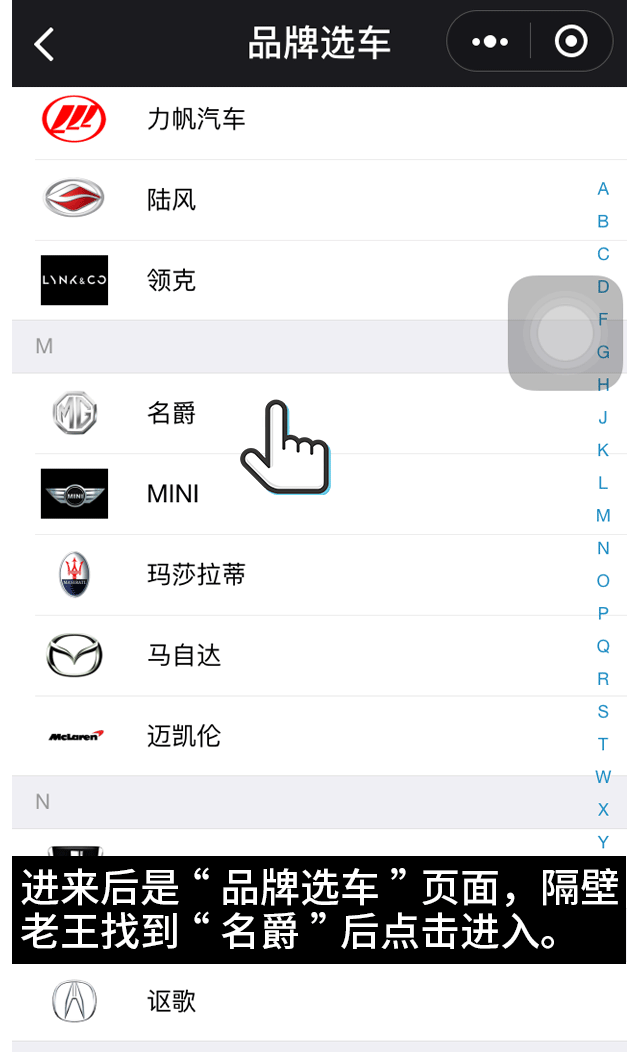
Task: Jump to letter X in the index
Action: point(603,809)
